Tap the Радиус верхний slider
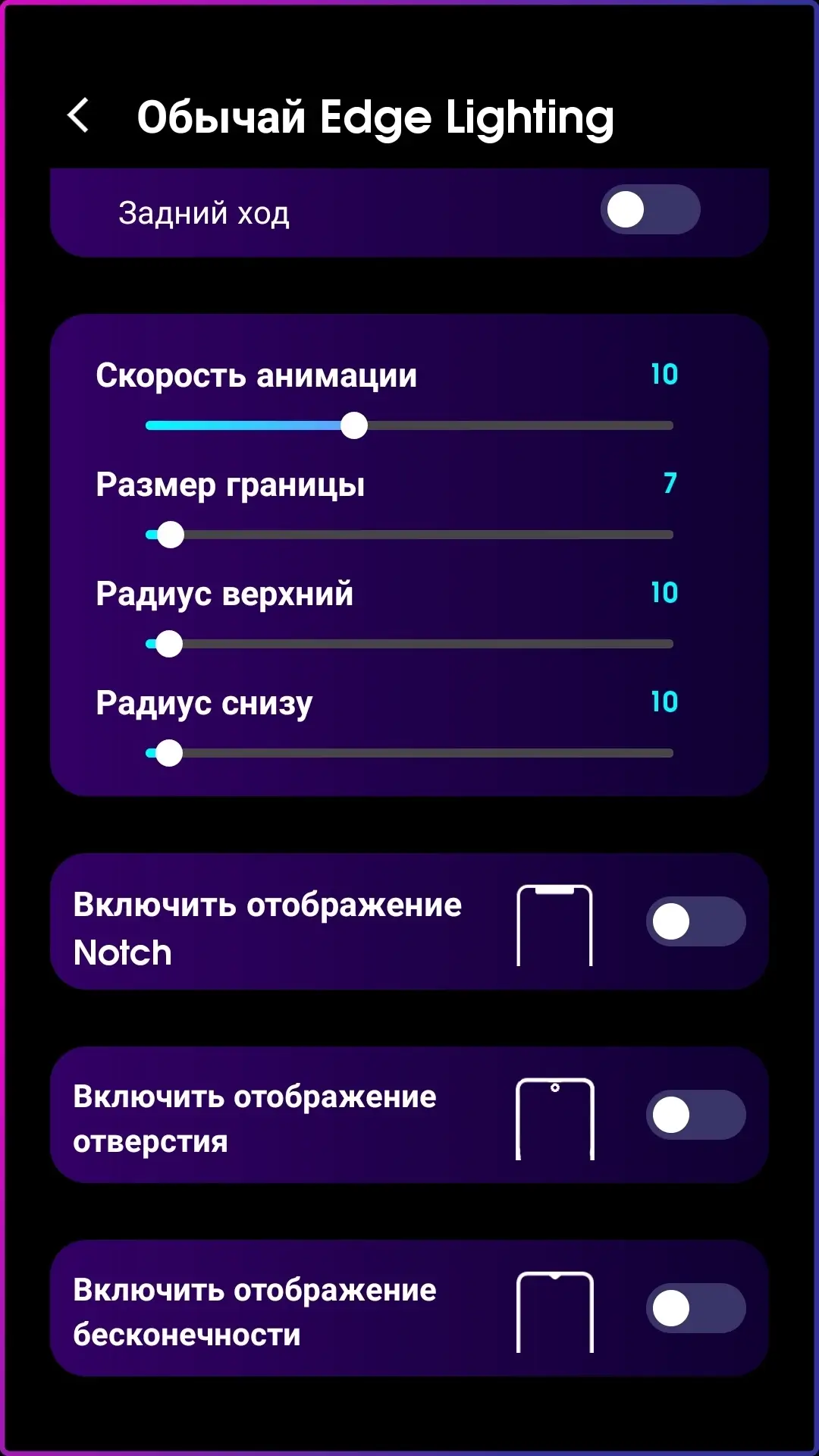 click(409, 644)
